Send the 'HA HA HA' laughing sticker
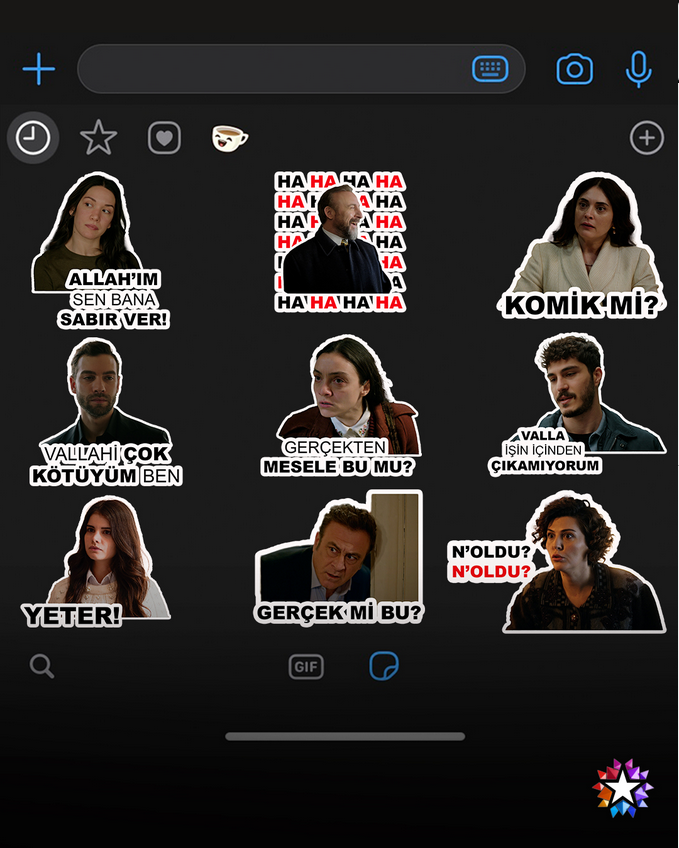Image resolution: width=679 pixels, height=848 pixels. (340, 242)
